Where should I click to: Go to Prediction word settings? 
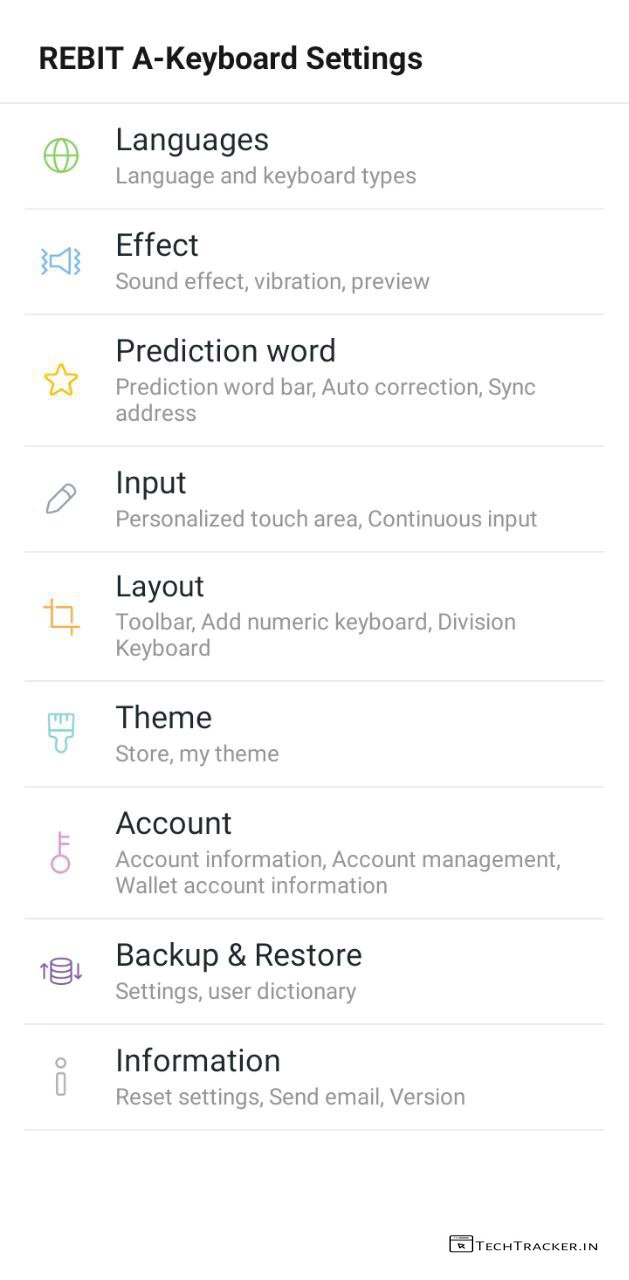tap(314, 380)
